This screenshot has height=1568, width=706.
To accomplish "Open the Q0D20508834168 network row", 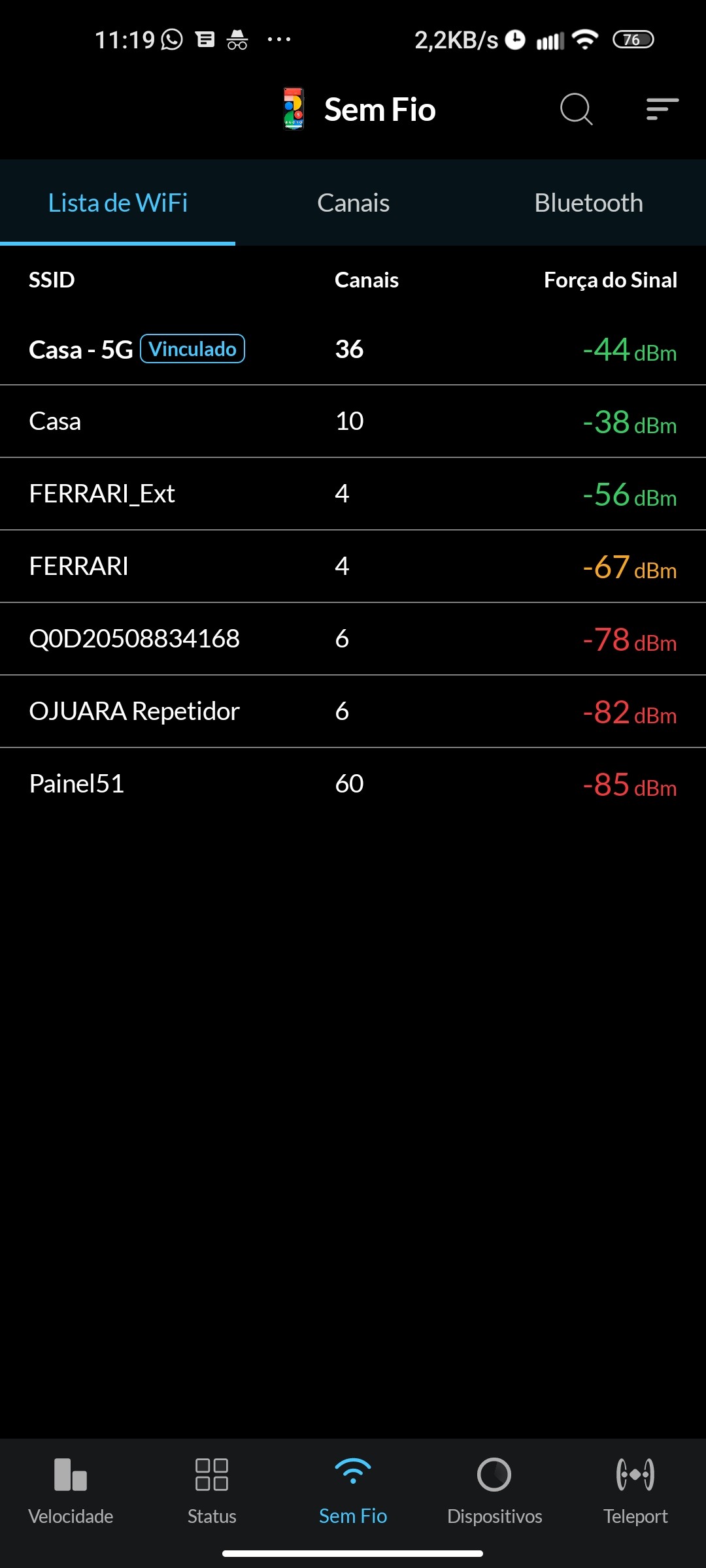I will [x=353, y=639].
